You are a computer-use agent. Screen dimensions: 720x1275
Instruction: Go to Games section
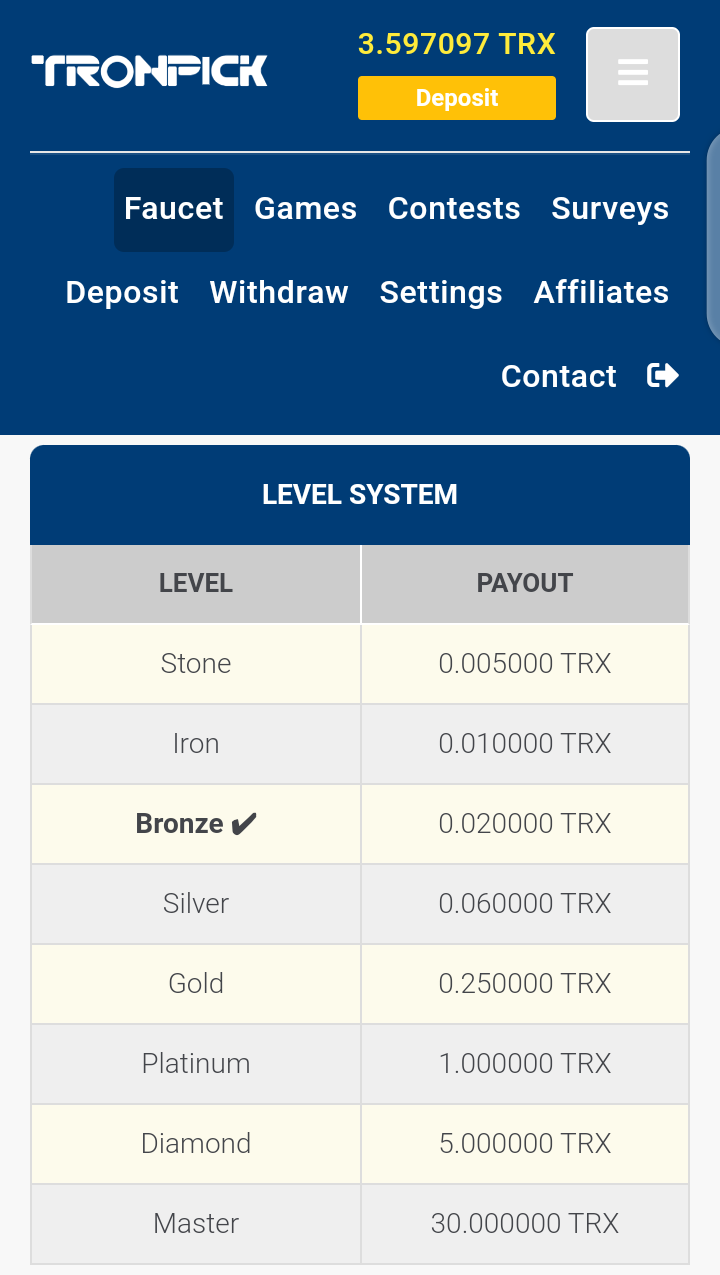point(305,209)
